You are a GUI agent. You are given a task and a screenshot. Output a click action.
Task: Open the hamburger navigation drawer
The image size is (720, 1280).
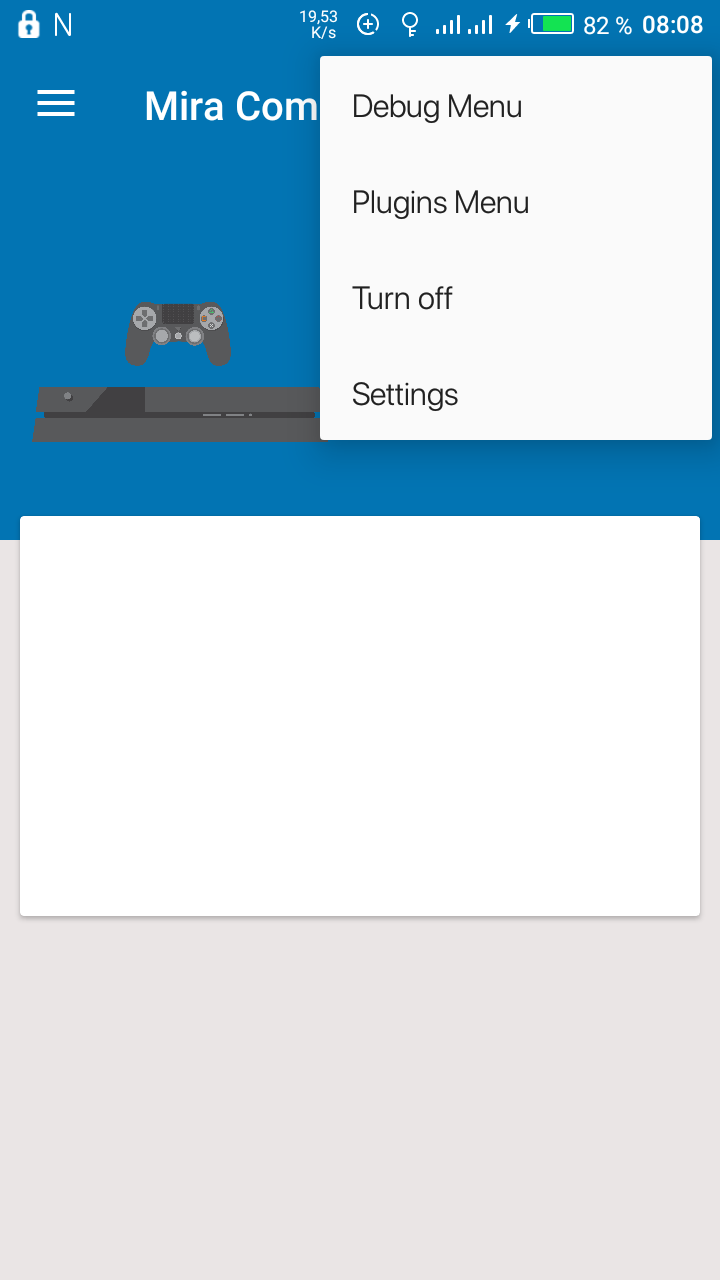[x=56, y=104]
